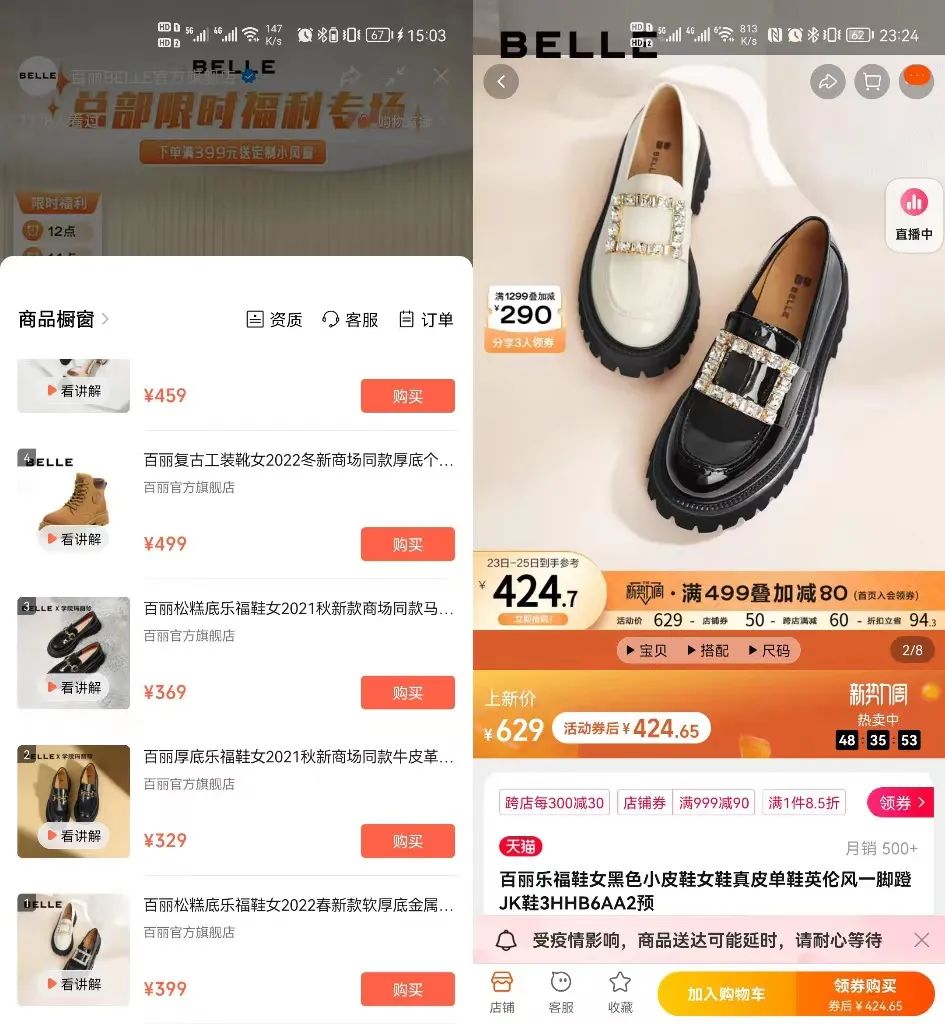Open the shopping cart icon
The image size is (945, 1024).
tap(872, 82)
